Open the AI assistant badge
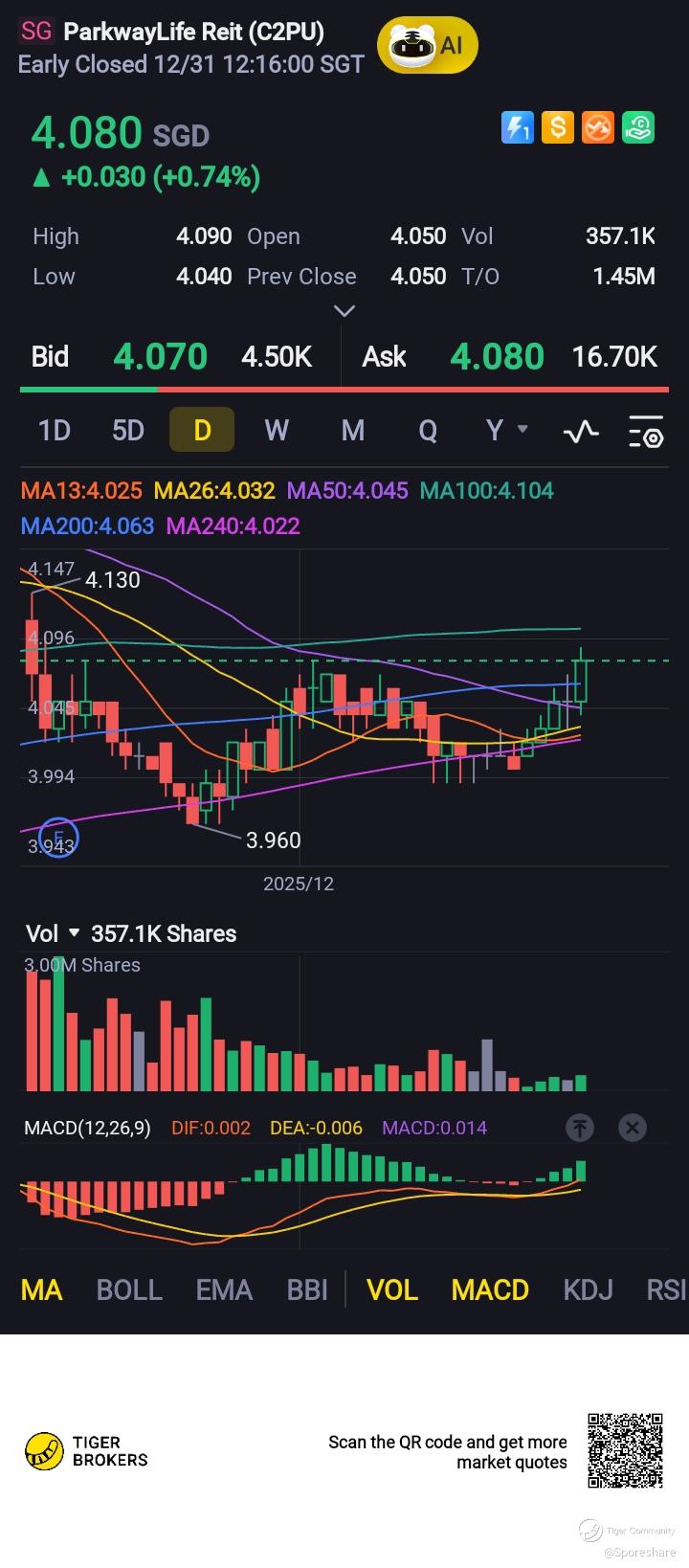This screenshot has height=1568, width=689. (x=427, y=45)
